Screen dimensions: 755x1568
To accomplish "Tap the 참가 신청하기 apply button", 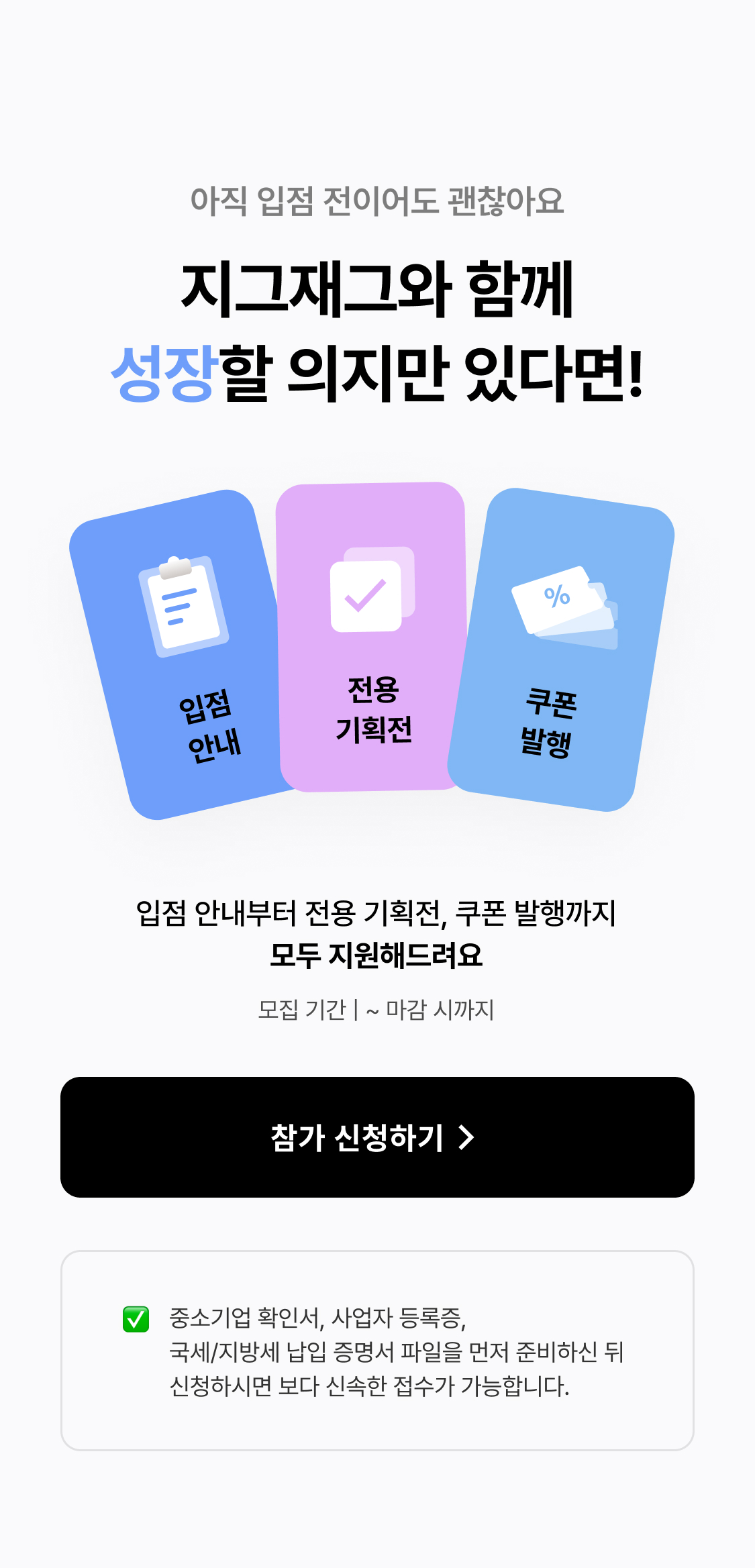I will point(376,1137).
